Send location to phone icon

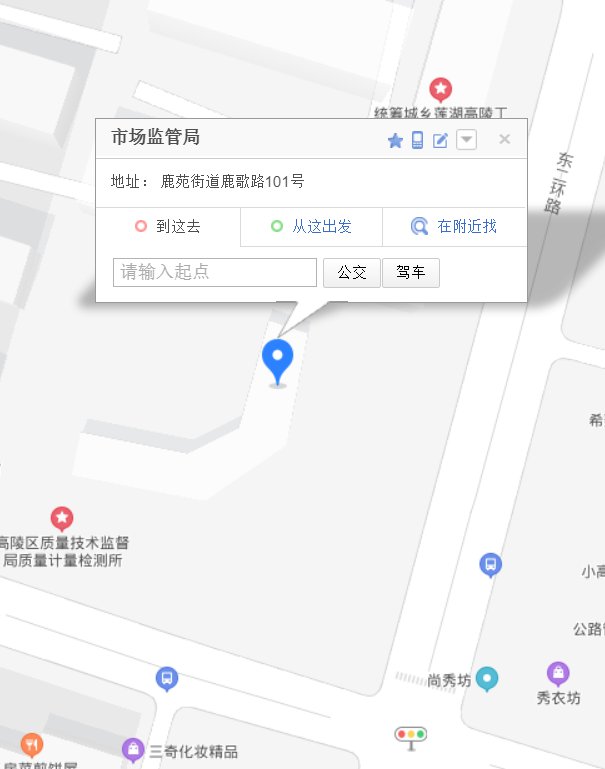coord(418,140)
